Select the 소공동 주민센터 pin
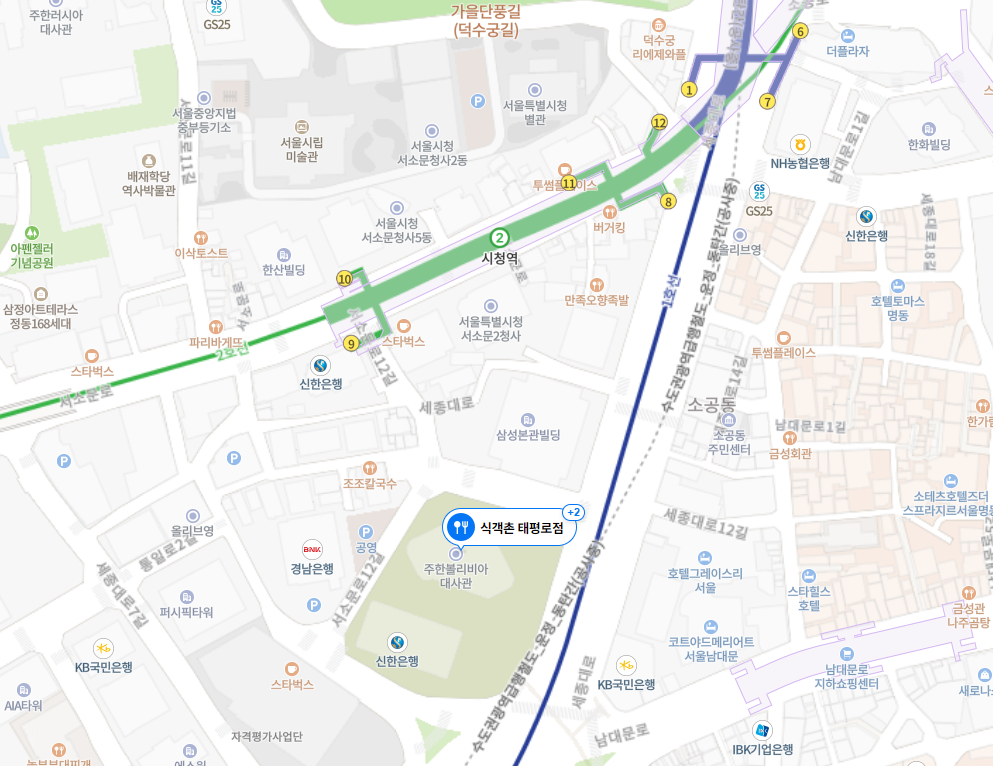 coord(732,419)
